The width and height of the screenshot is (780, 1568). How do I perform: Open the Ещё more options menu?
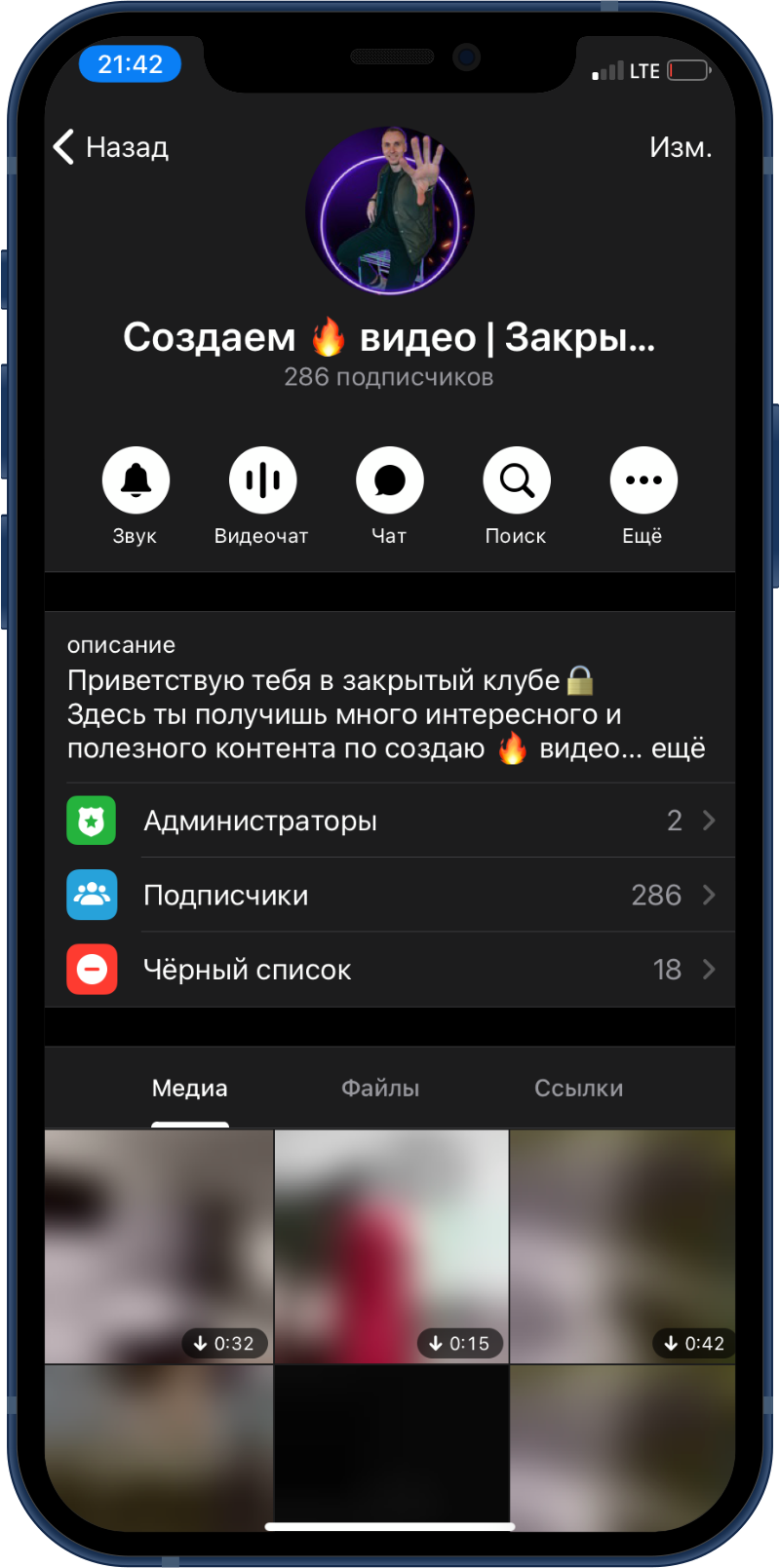643,480
